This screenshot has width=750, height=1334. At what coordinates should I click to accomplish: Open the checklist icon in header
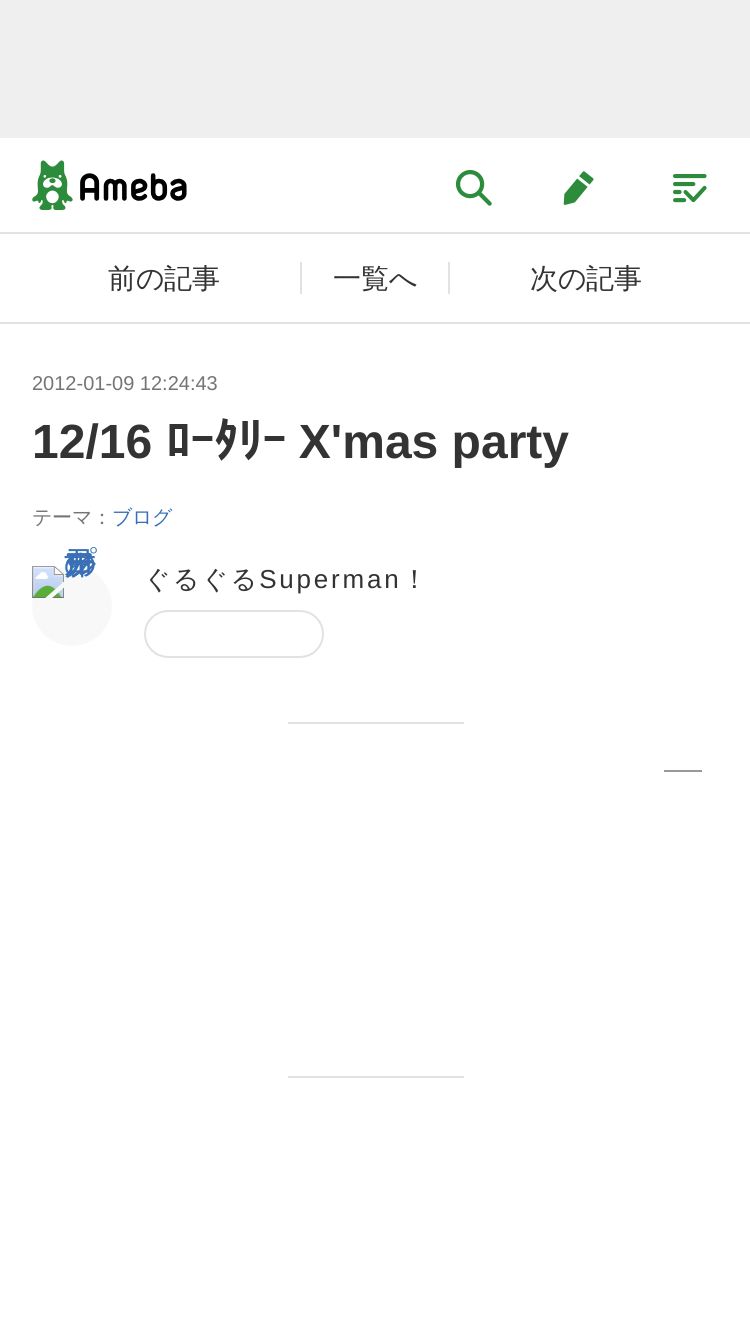click(689, 187)
